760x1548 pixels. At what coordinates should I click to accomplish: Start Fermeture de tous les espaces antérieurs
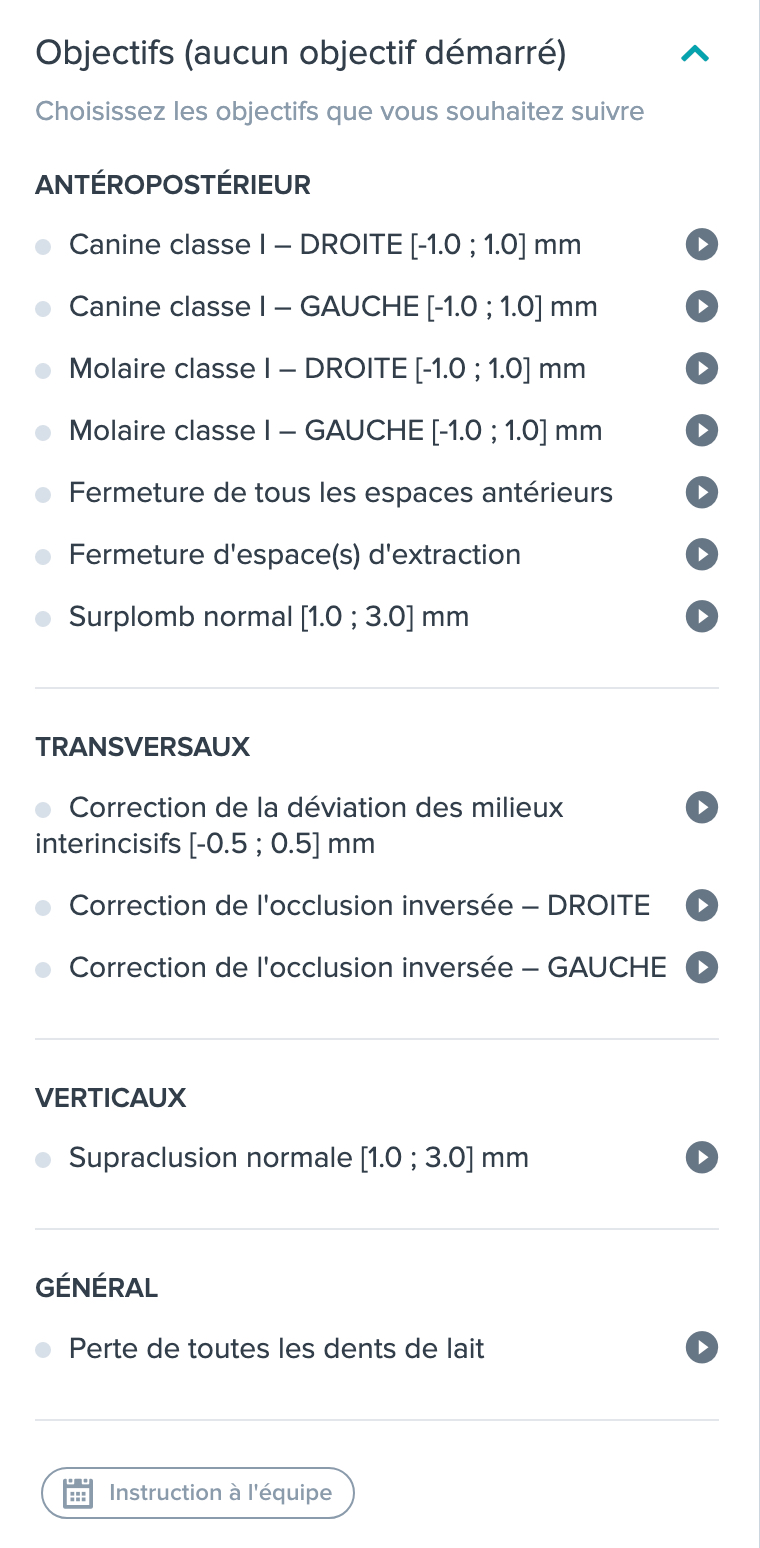702,493
